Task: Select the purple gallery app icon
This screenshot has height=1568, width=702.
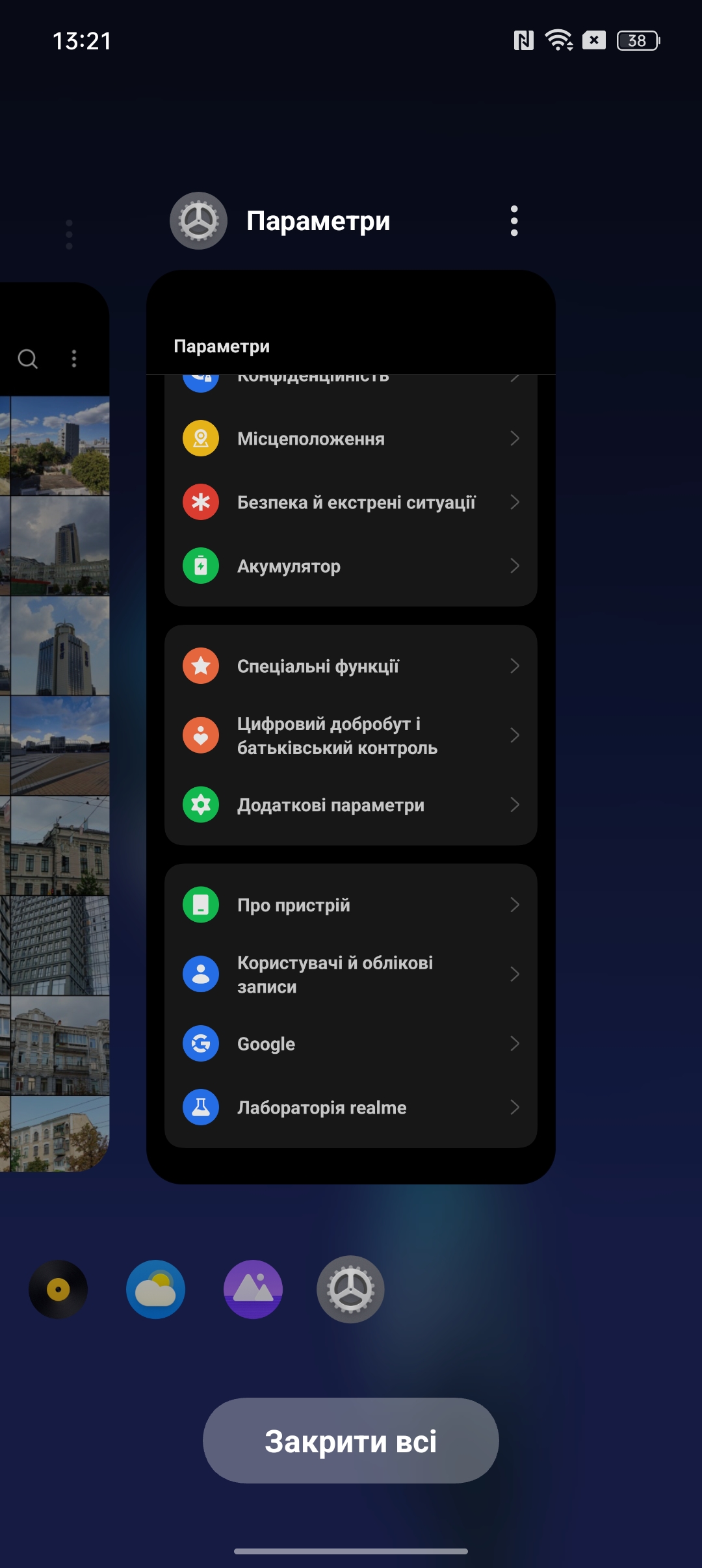Action: (x=253, y=1289)
